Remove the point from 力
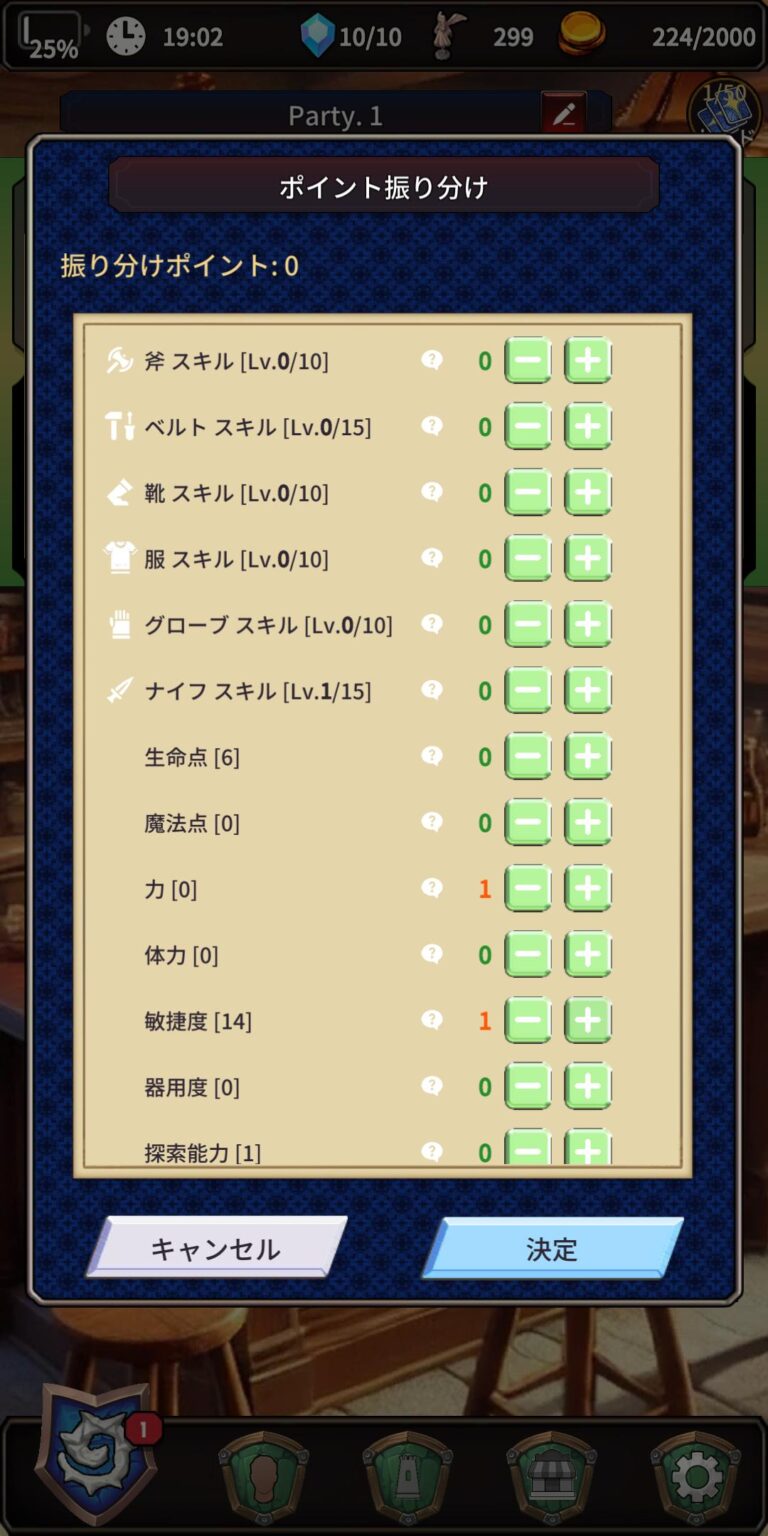Screen dimensions: 768x1536 528,889
